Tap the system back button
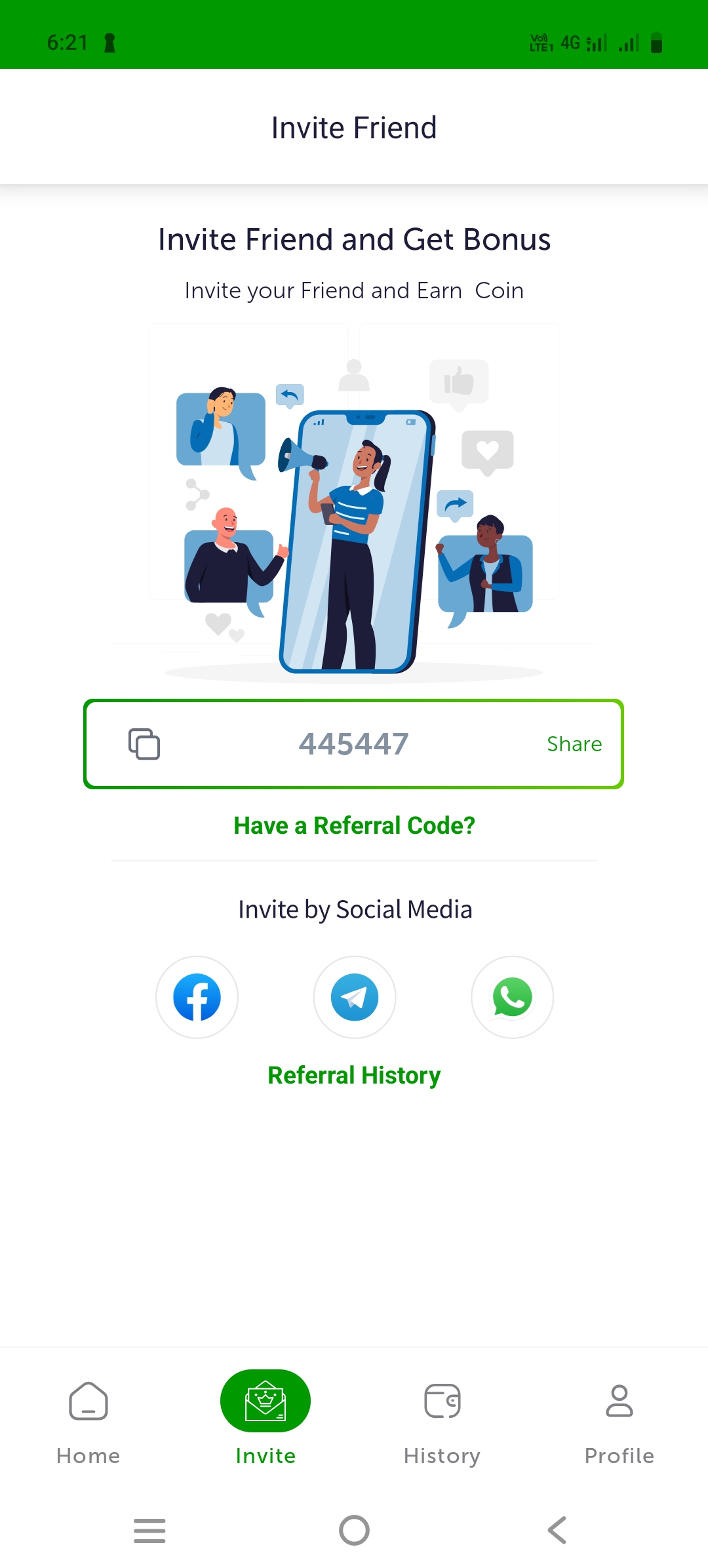The image size is (708, 1568). click(x=557, y=1531)
